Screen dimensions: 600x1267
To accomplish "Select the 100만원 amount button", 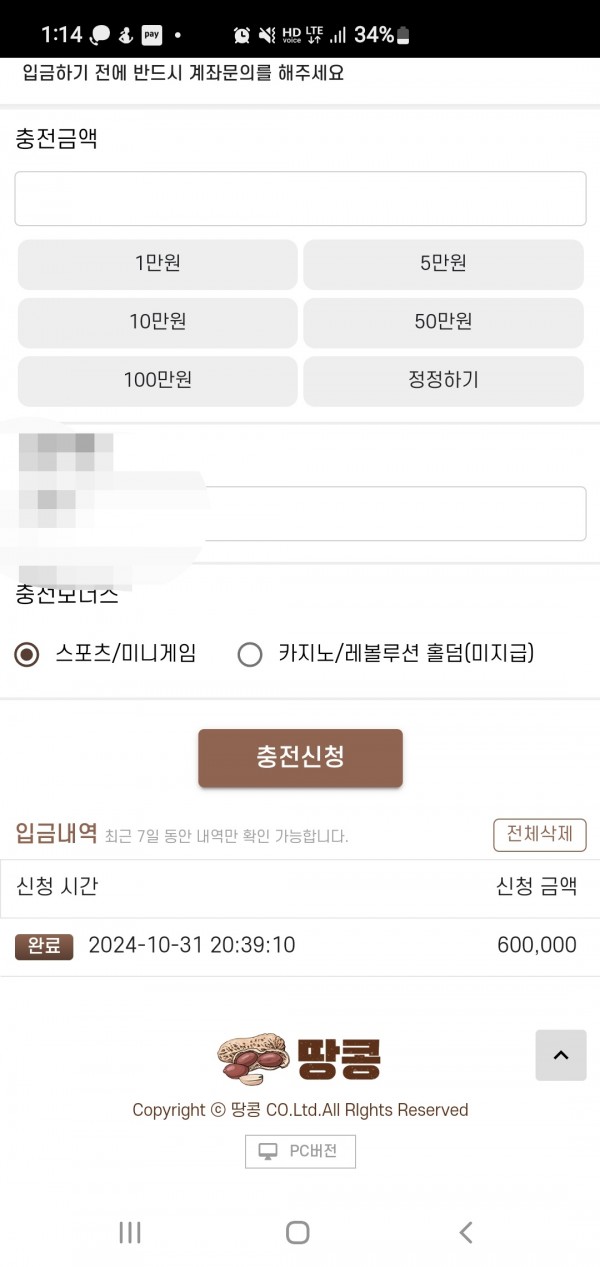I will (158, 380).
